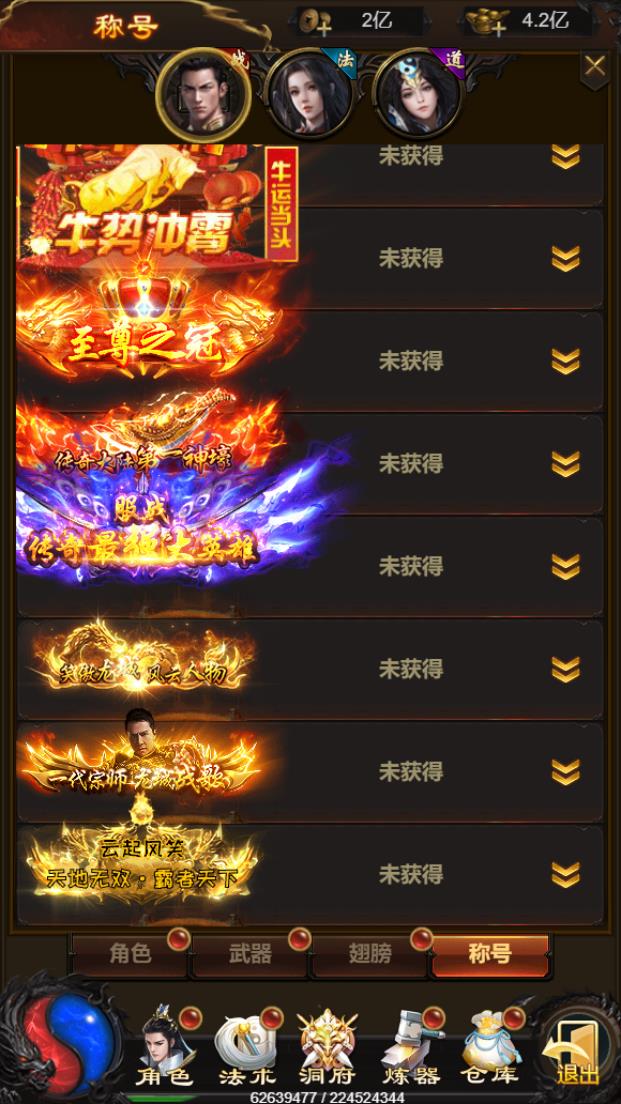Expand the 牛势冲霄 title row
The image size is (621, 1104).
[x=566, y=157]
